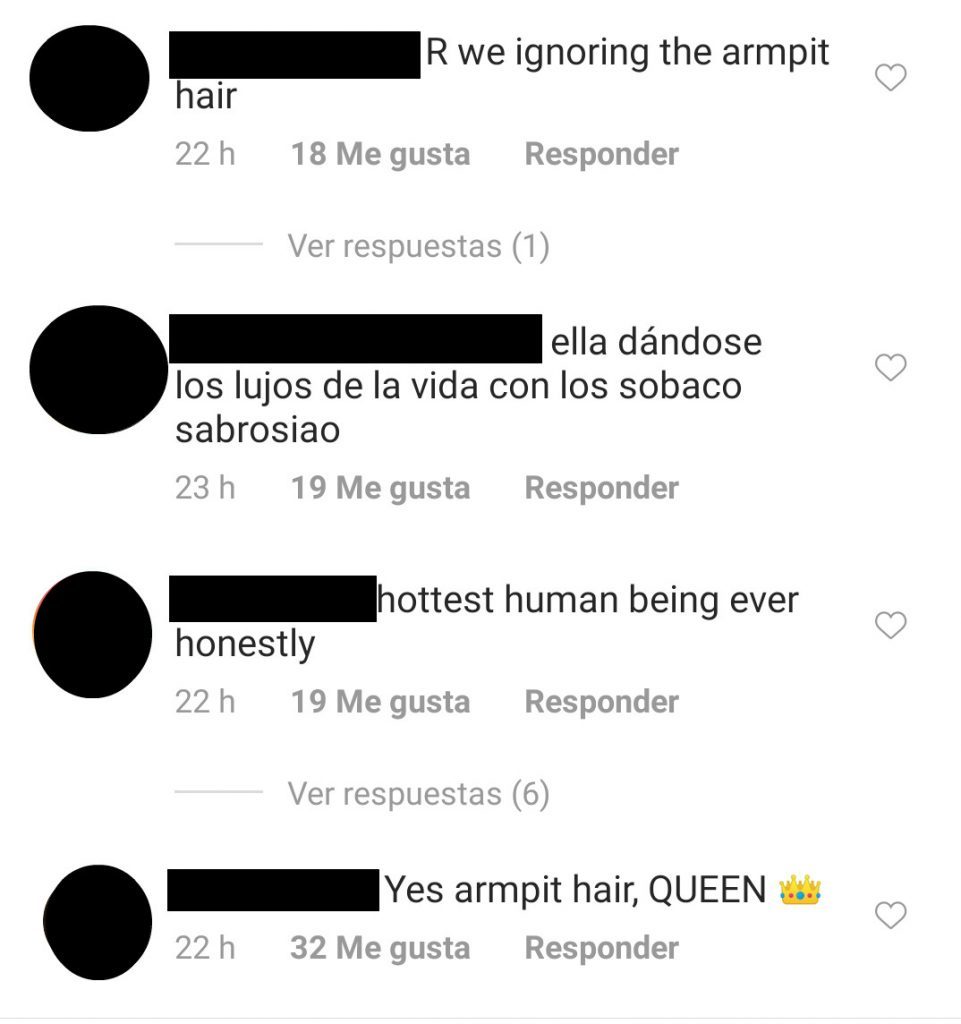Reply to the 'R we ignoring' comment
This screenshot has height=1024, width=961.
601,154
